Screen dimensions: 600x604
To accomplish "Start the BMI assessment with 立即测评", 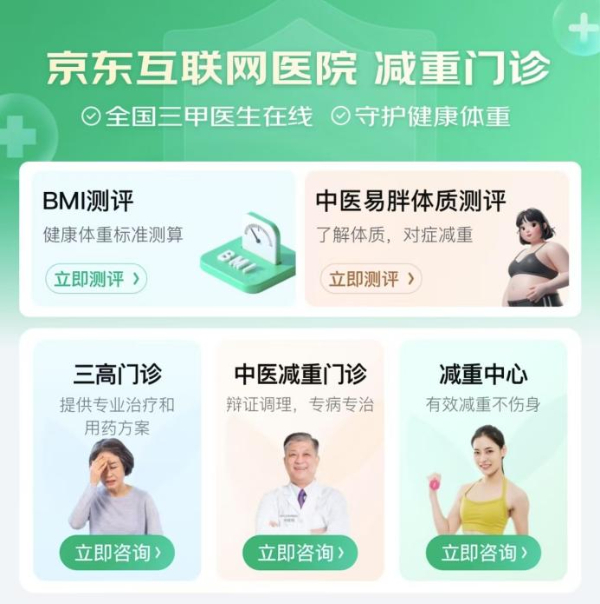I will (x=96, y=278).
